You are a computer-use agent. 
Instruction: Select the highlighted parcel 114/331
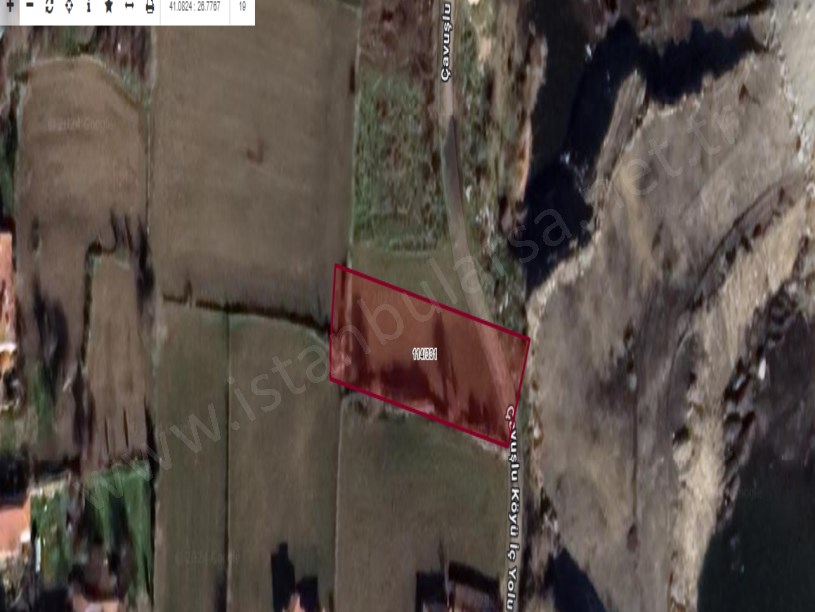pos(425,355)
